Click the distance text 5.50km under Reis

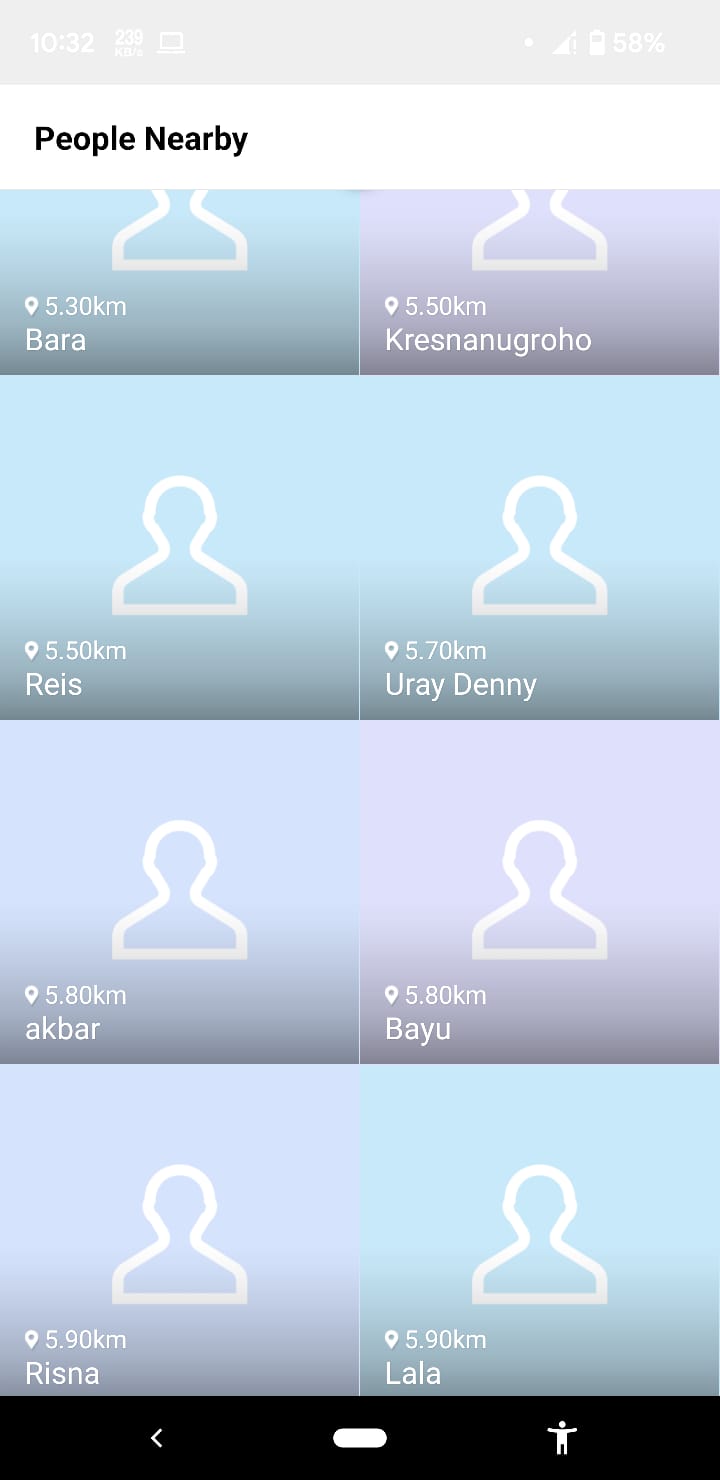[85, 650]
